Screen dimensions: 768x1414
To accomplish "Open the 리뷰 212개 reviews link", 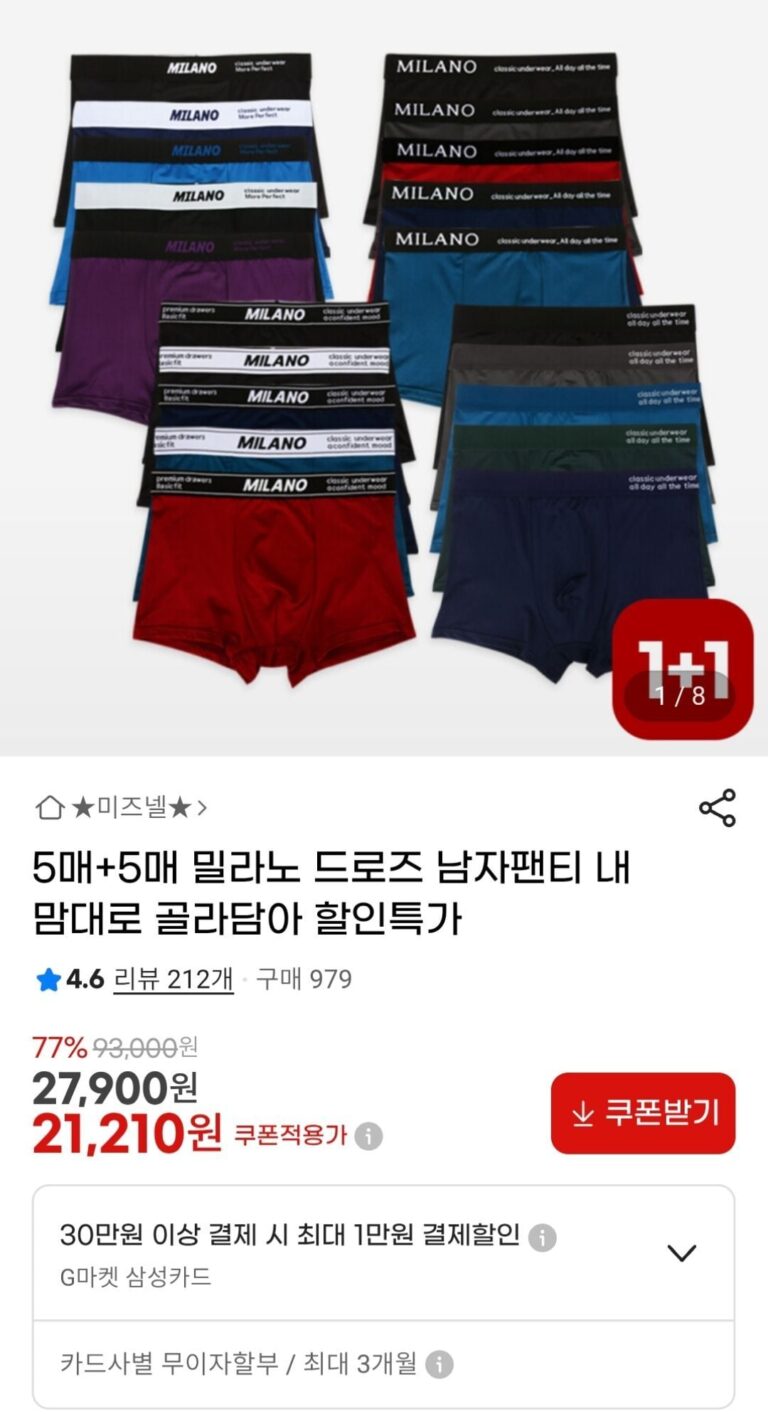I will (174, 979).
